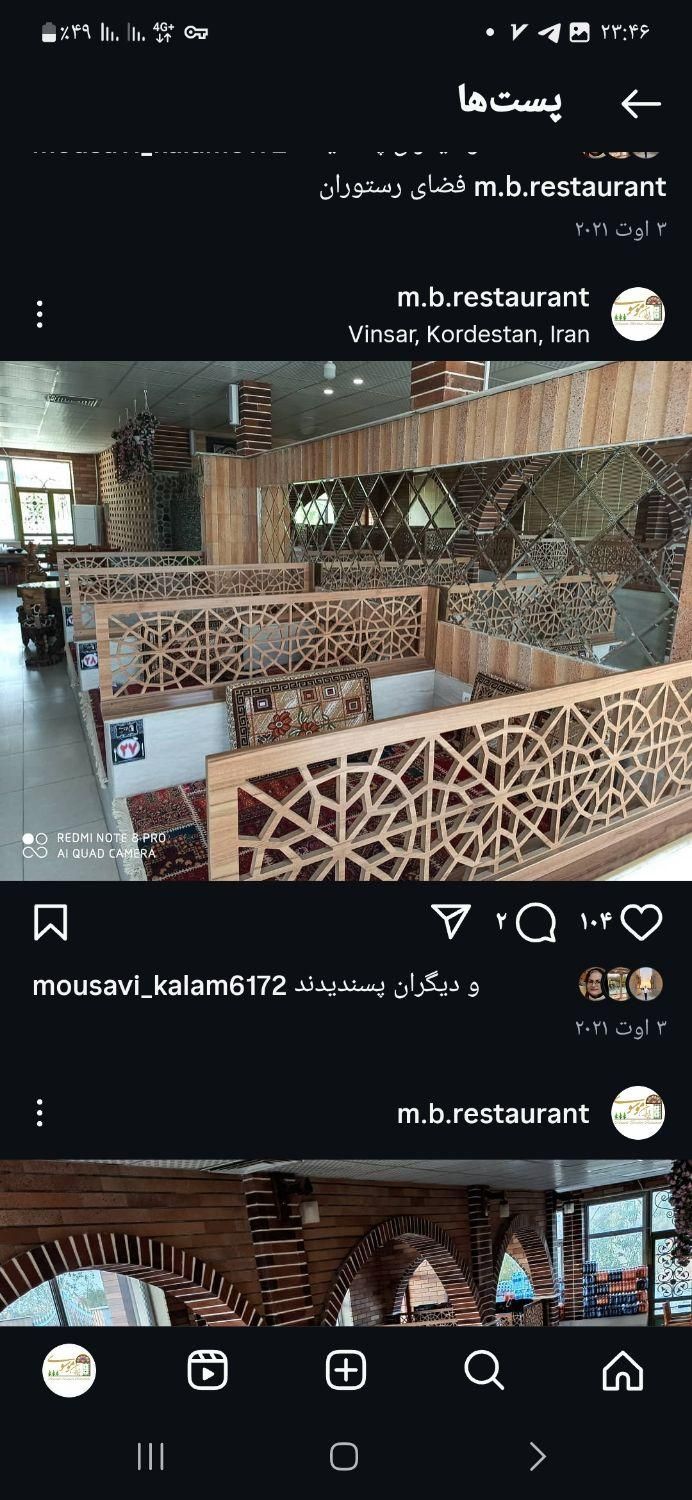This screenshot has width=692, height=1500.
Task: Open Vinsar, Kordestan, Iran location
Action: pyautogui.click(x=468, y=334)
